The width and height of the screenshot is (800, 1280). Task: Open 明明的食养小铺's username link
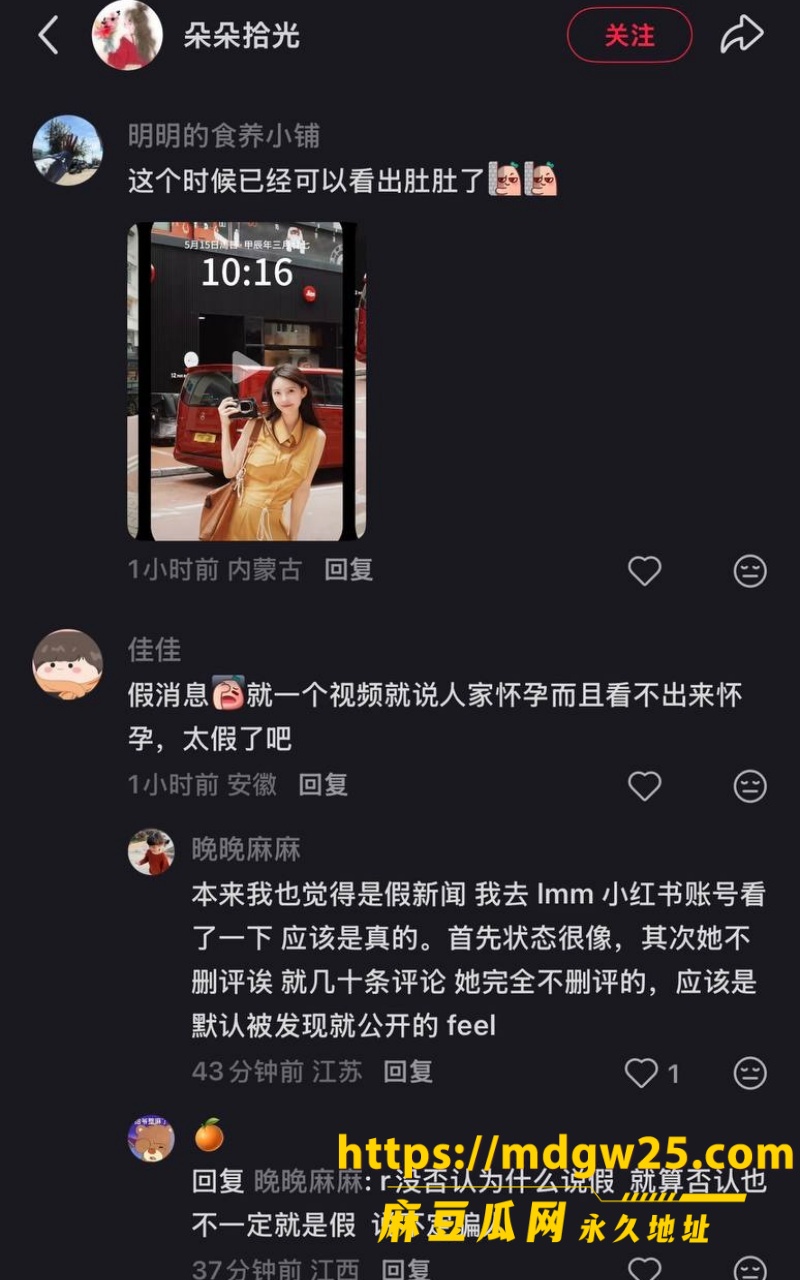point(224,135)
